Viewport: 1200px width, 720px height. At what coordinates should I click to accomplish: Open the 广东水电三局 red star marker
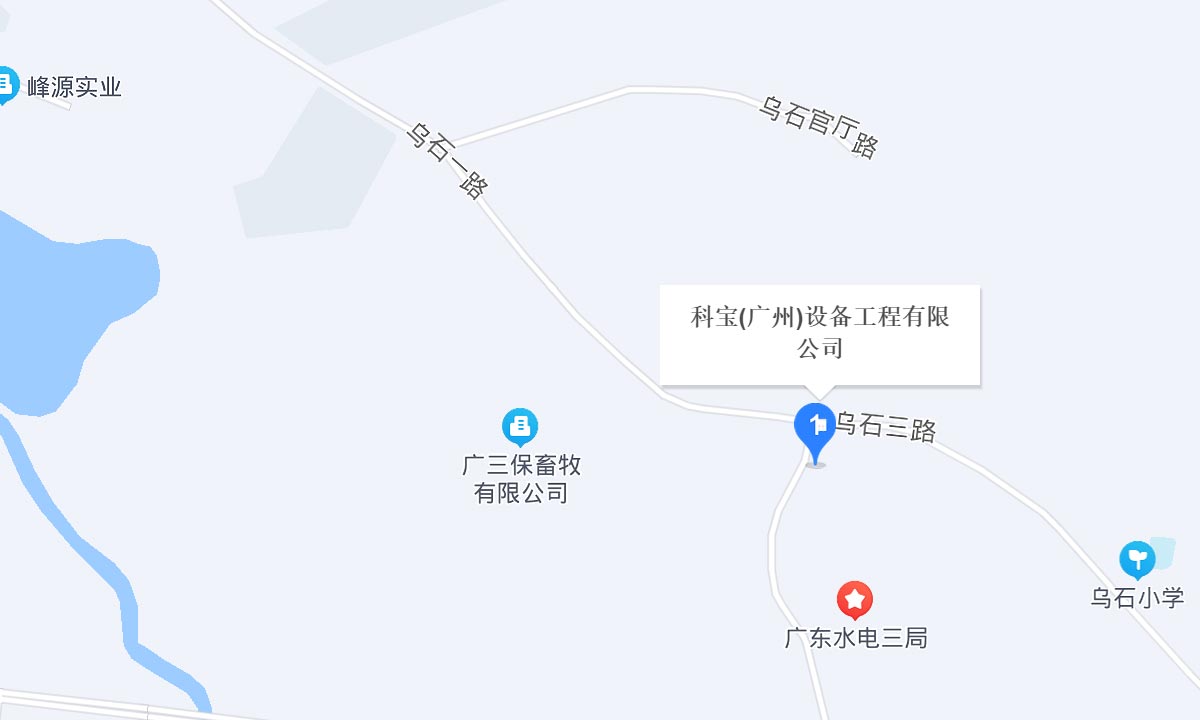[854, 600]
